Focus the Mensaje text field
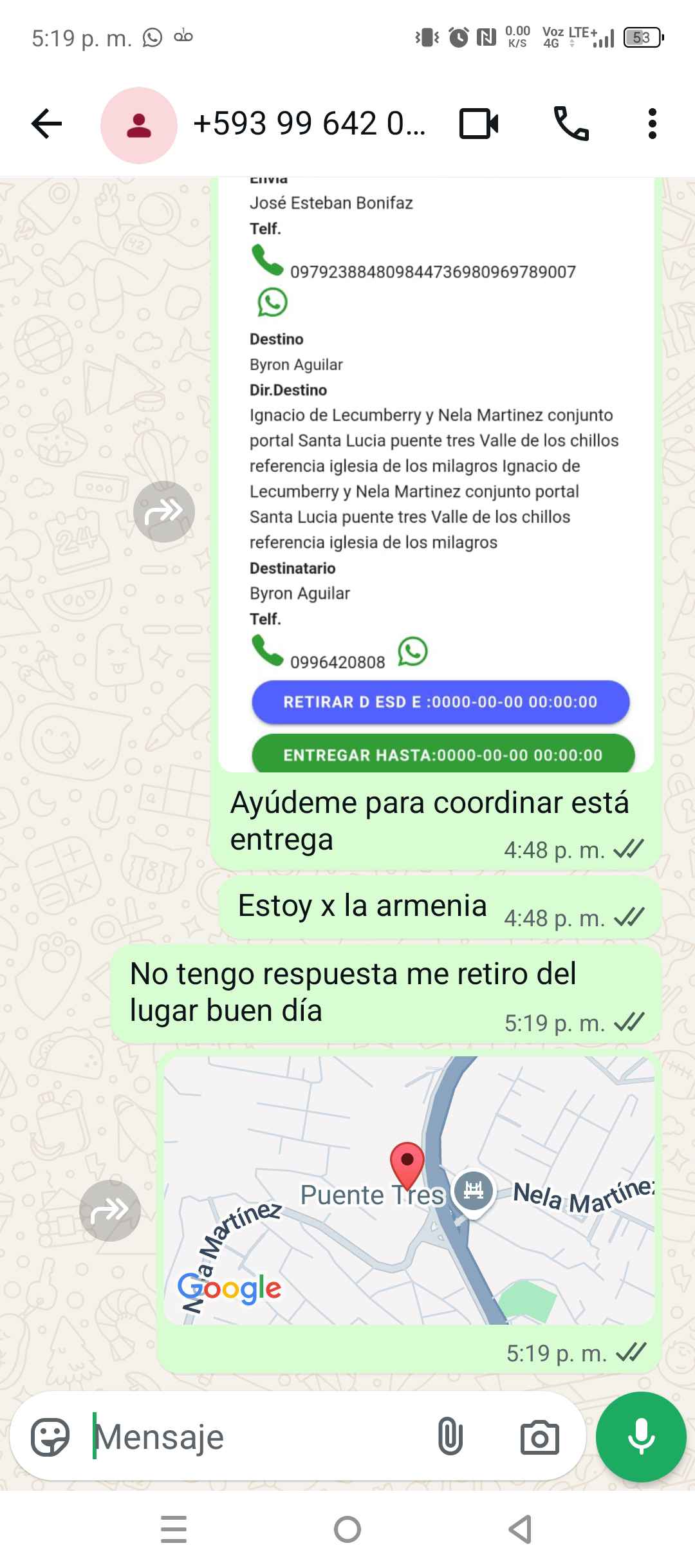 (257, 1437)
